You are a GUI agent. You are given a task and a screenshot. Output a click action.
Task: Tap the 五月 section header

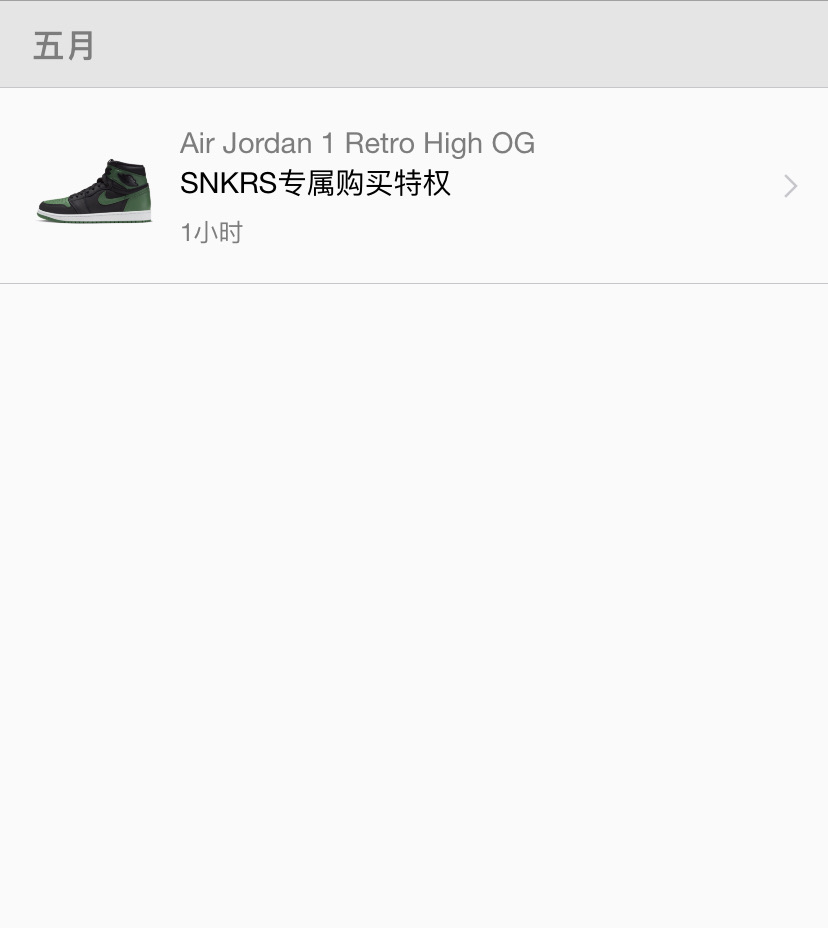tap(63, 44)
